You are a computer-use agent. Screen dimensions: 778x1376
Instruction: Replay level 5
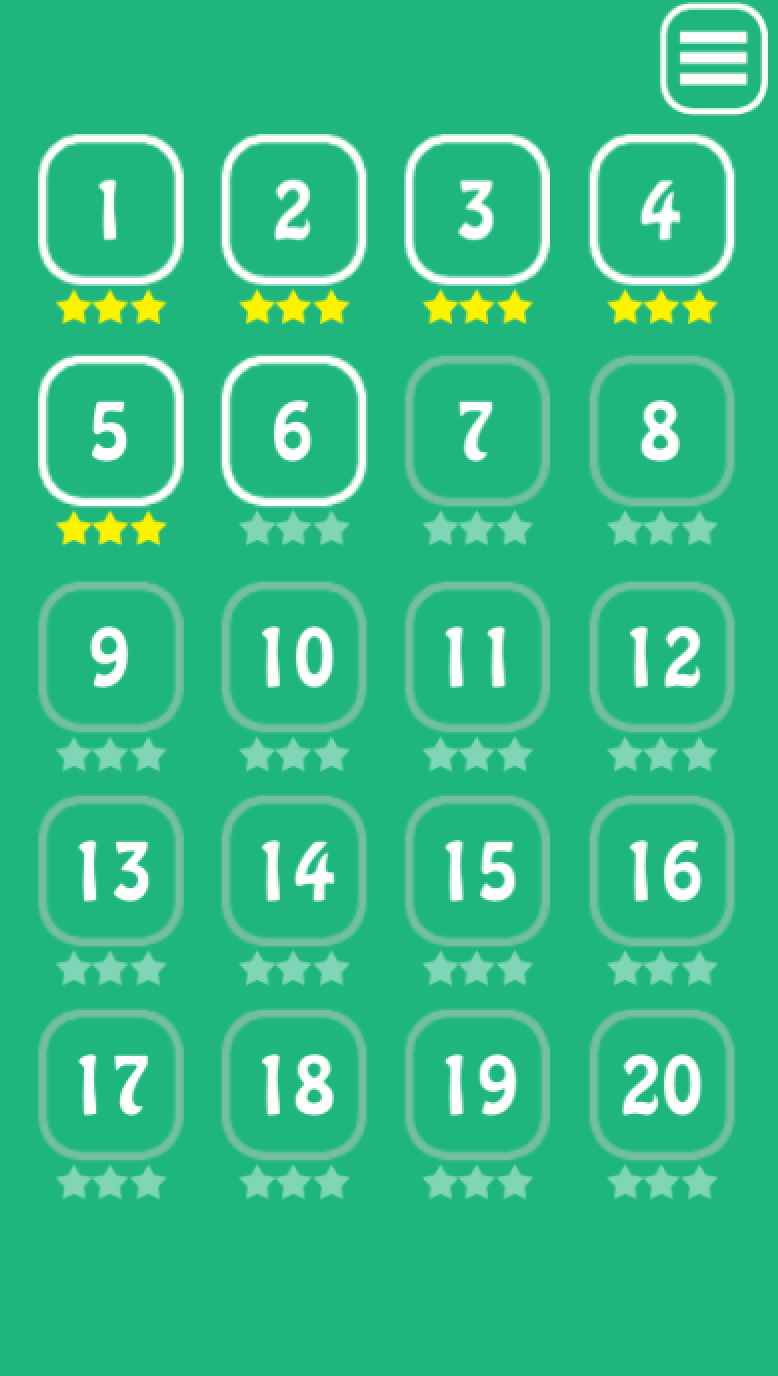(111, 431)
